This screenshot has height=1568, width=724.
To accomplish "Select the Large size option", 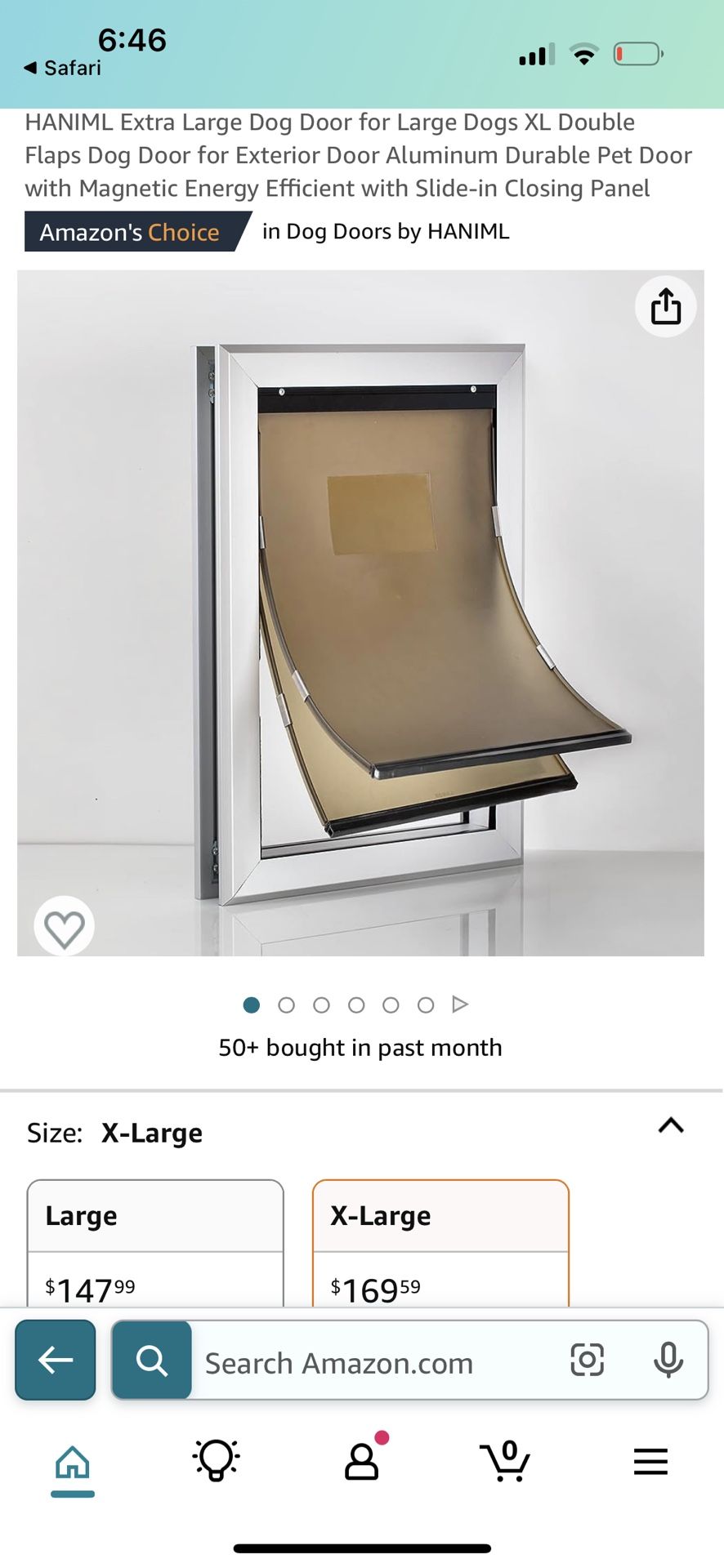I will 155,1241.
